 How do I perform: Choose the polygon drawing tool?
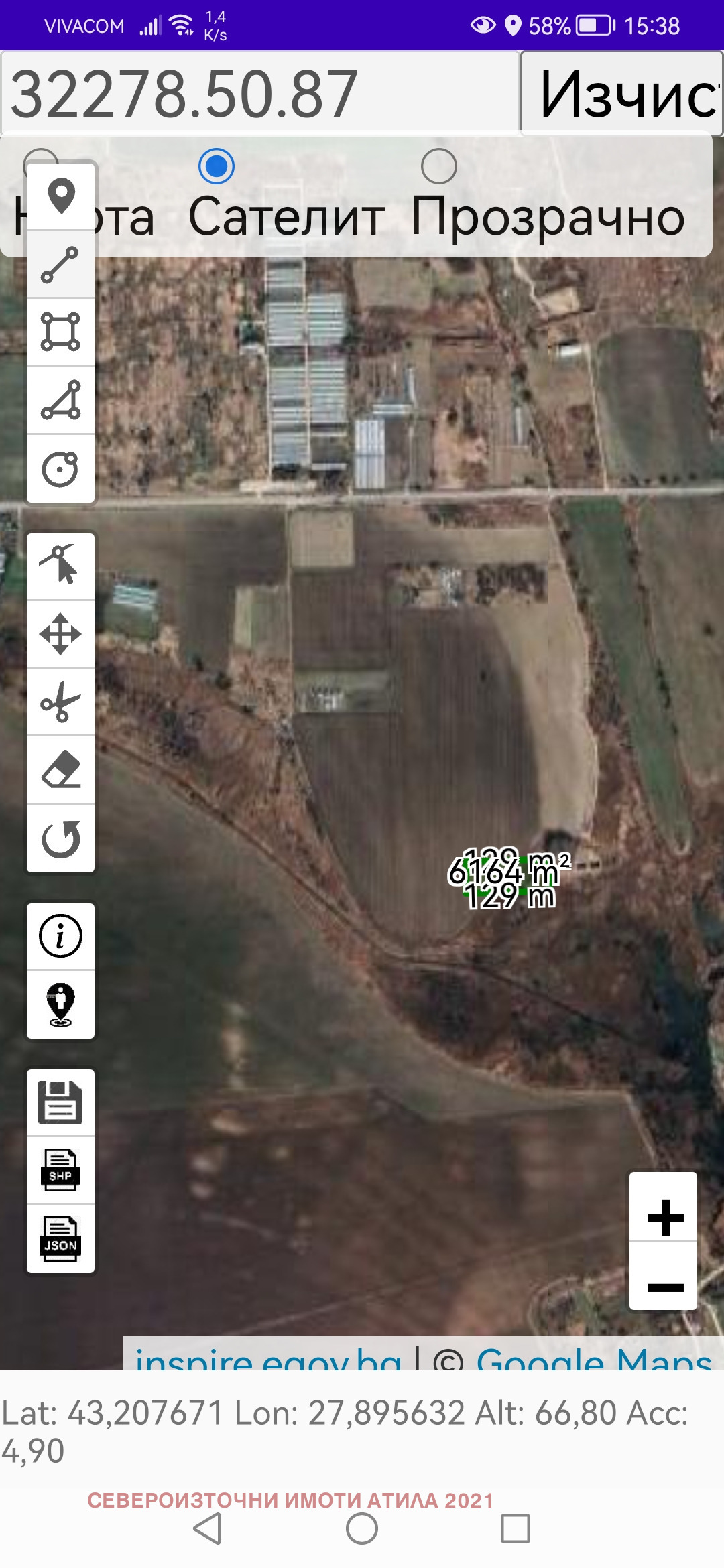point(61,400)
